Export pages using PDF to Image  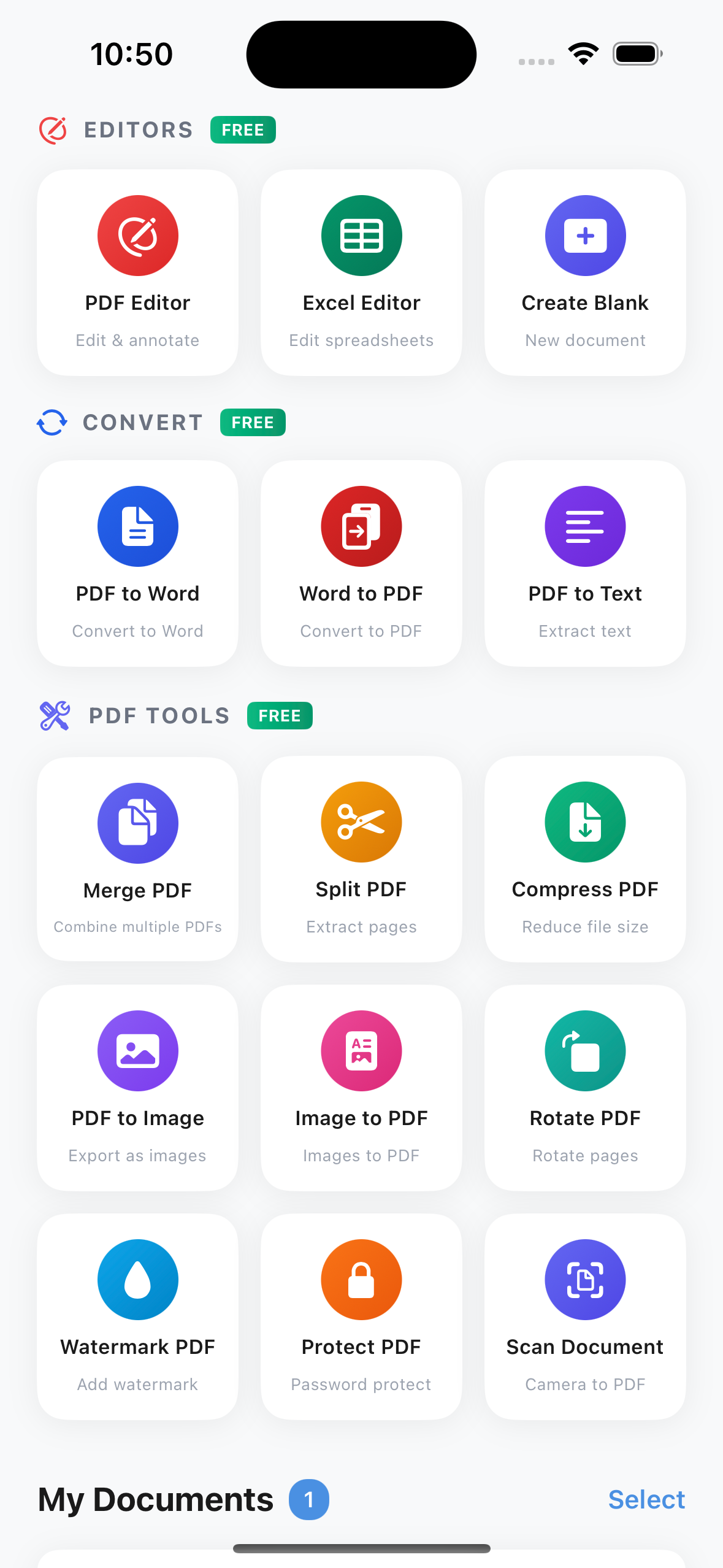[137, 1087]
